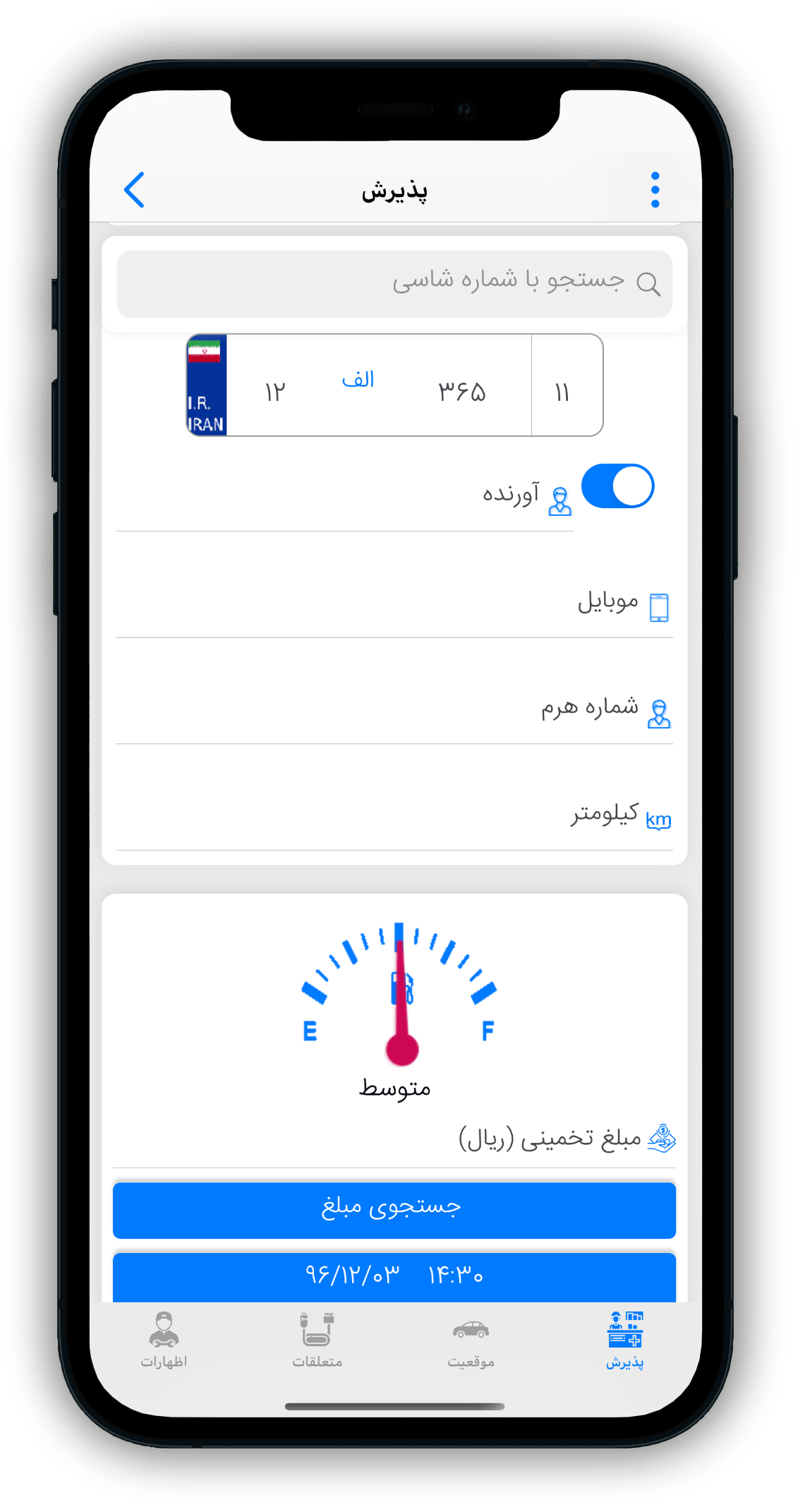Edit the plate number ۳۶۵

(462, 391)
